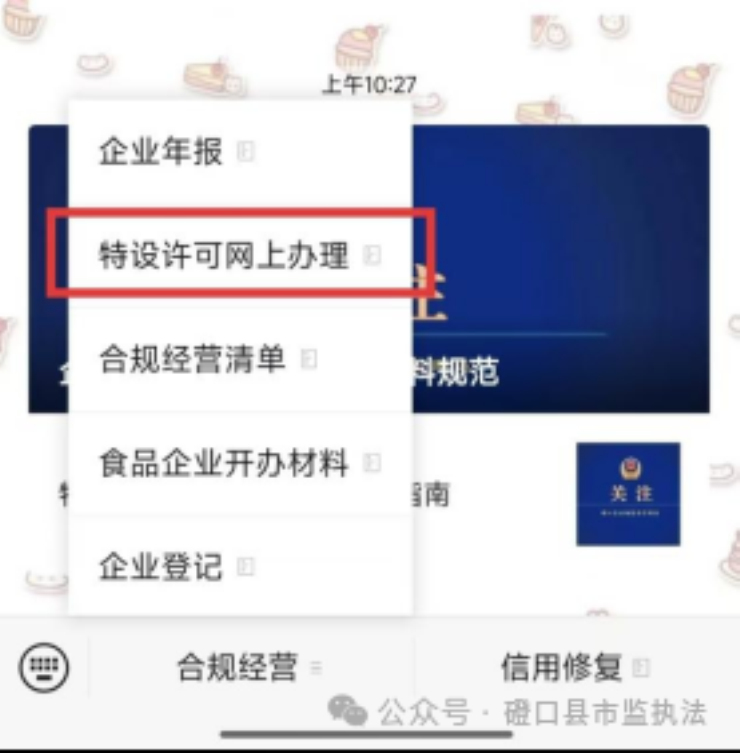The image size is (740, 753).
Task: Open the 企业年报 menu item
Action: coord(160,151)
